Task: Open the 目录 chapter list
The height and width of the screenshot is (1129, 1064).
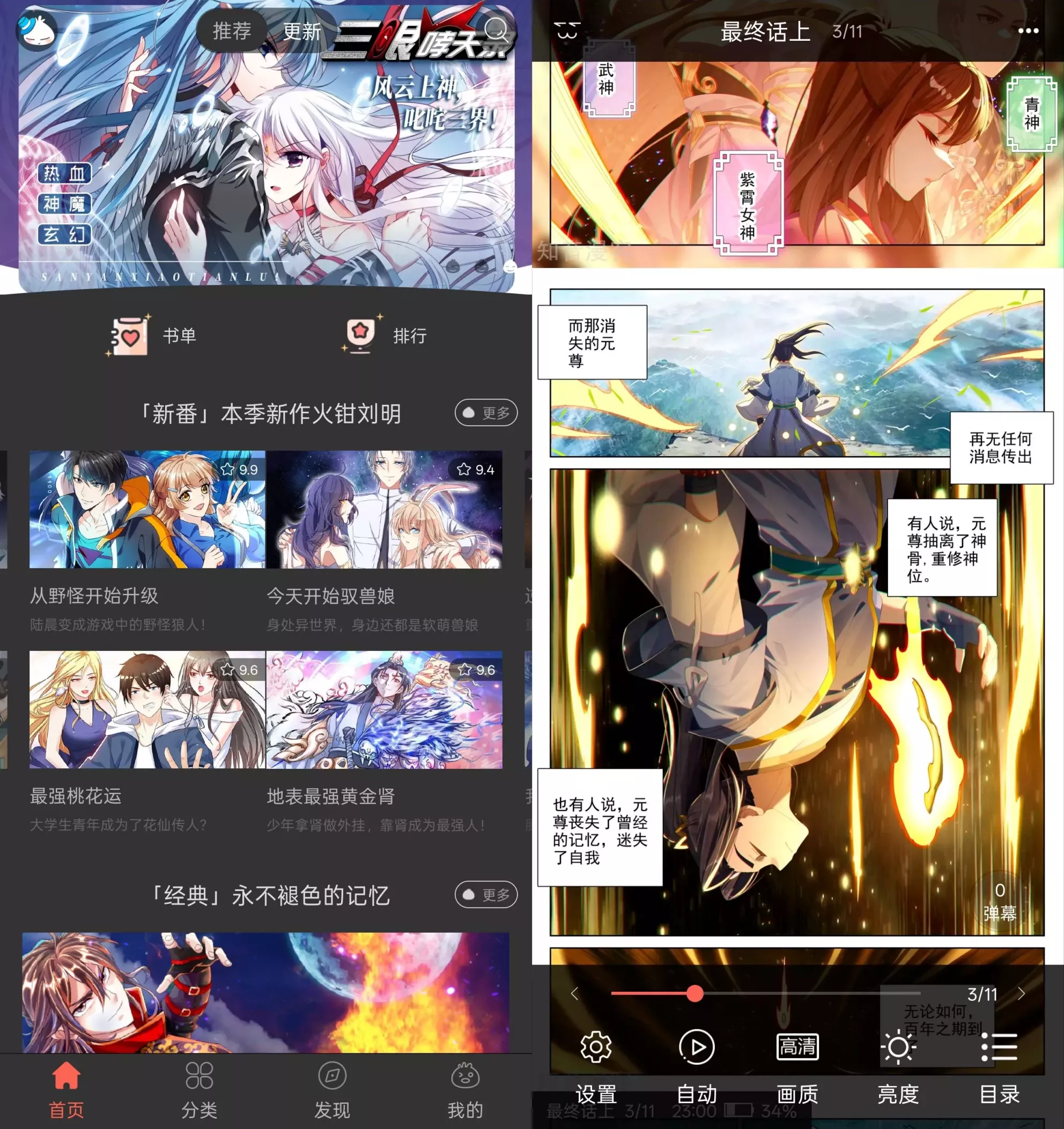Action: pos(999,1063)
